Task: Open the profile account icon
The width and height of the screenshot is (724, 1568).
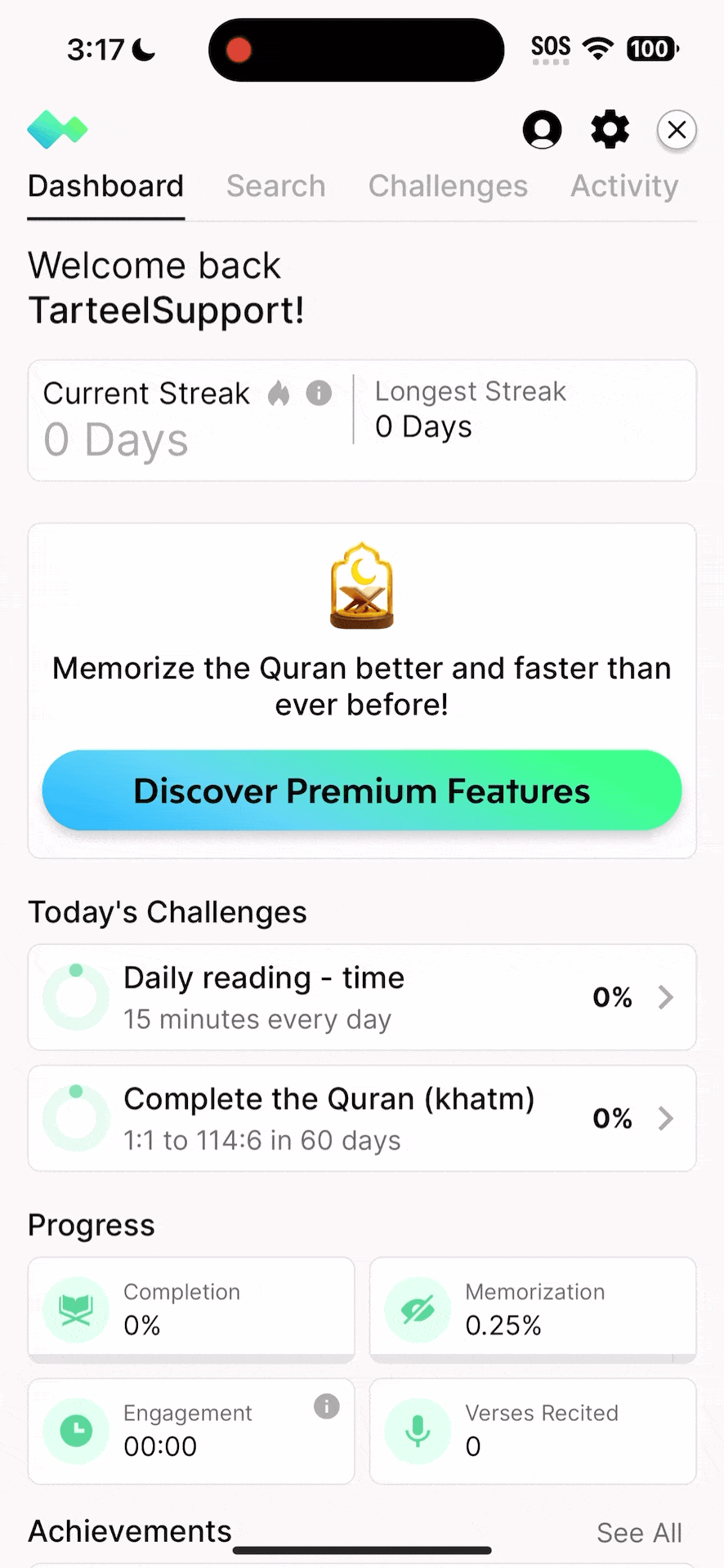Action: tap(542, 130)
